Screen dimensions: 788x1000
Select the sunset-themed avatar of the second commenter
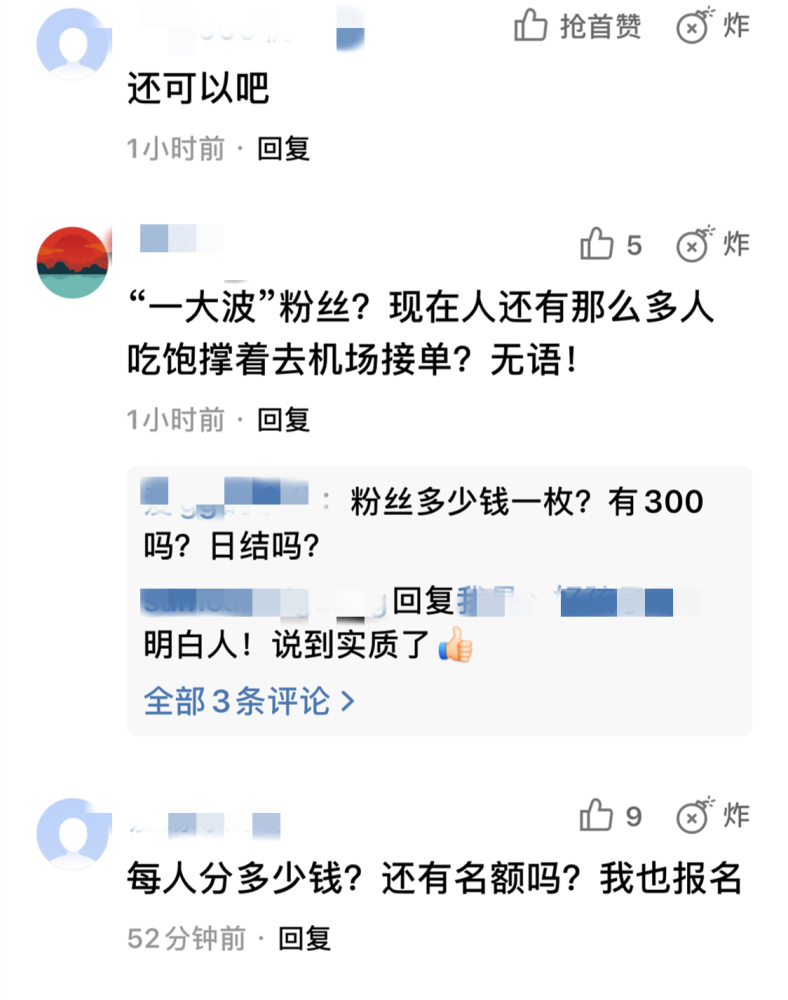point(71,260)
